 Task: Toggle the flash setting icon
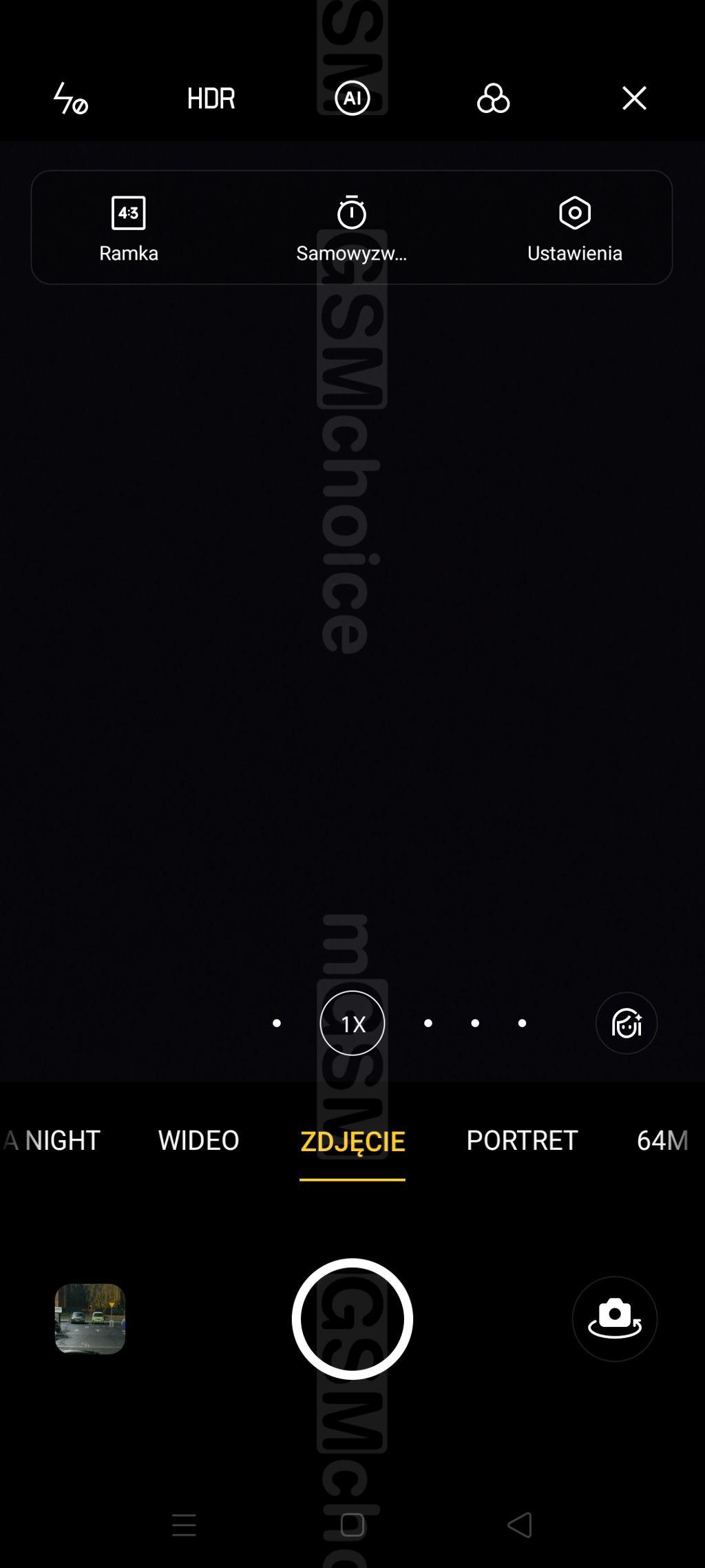tap(70, 99)
